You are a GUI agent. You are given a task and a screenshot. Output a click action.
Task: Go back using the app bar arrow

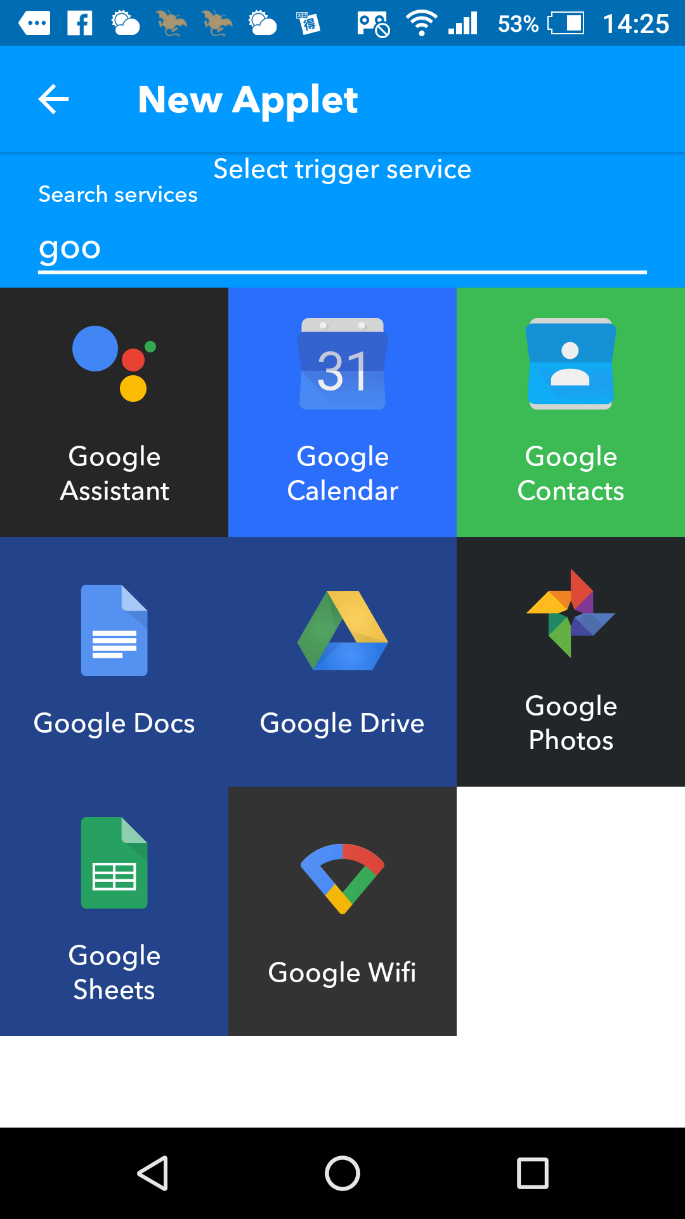click(53, 99)
